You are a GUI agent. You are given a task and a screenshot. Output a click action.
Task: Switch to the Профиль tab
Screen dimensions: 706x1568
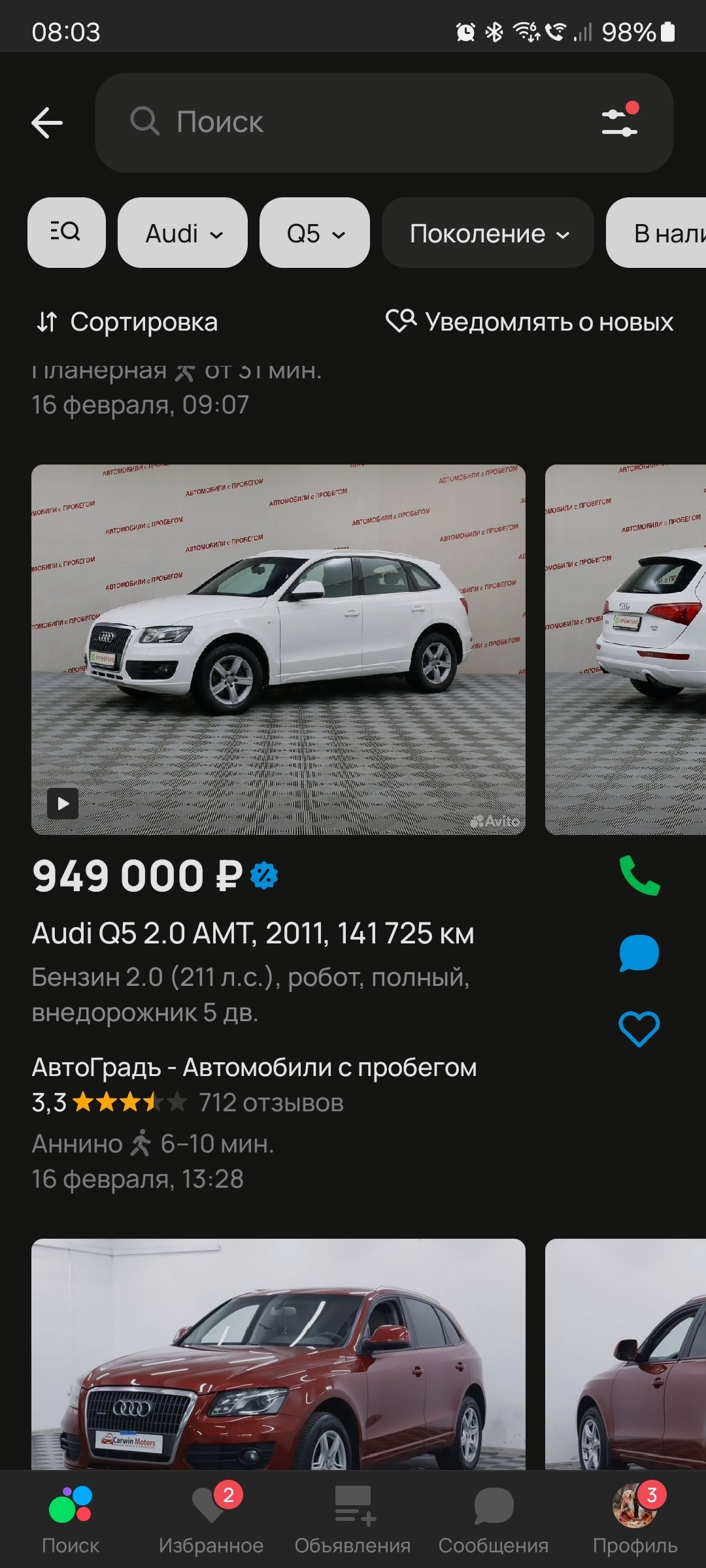pos(634,1519)
